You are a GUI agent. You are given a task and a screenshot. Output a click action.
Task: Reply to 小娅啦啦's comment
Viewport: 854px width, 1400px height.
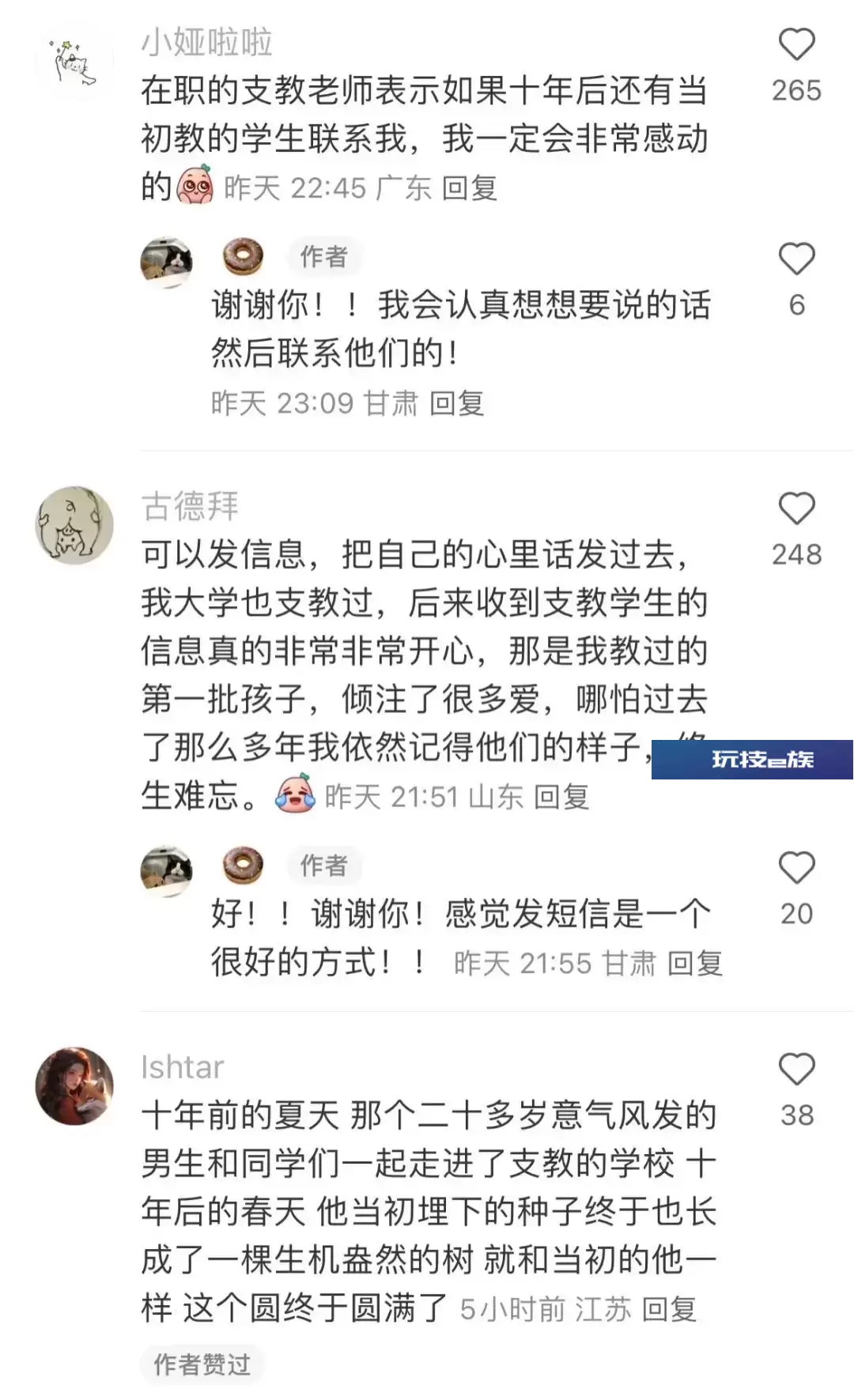pos(469,188)
